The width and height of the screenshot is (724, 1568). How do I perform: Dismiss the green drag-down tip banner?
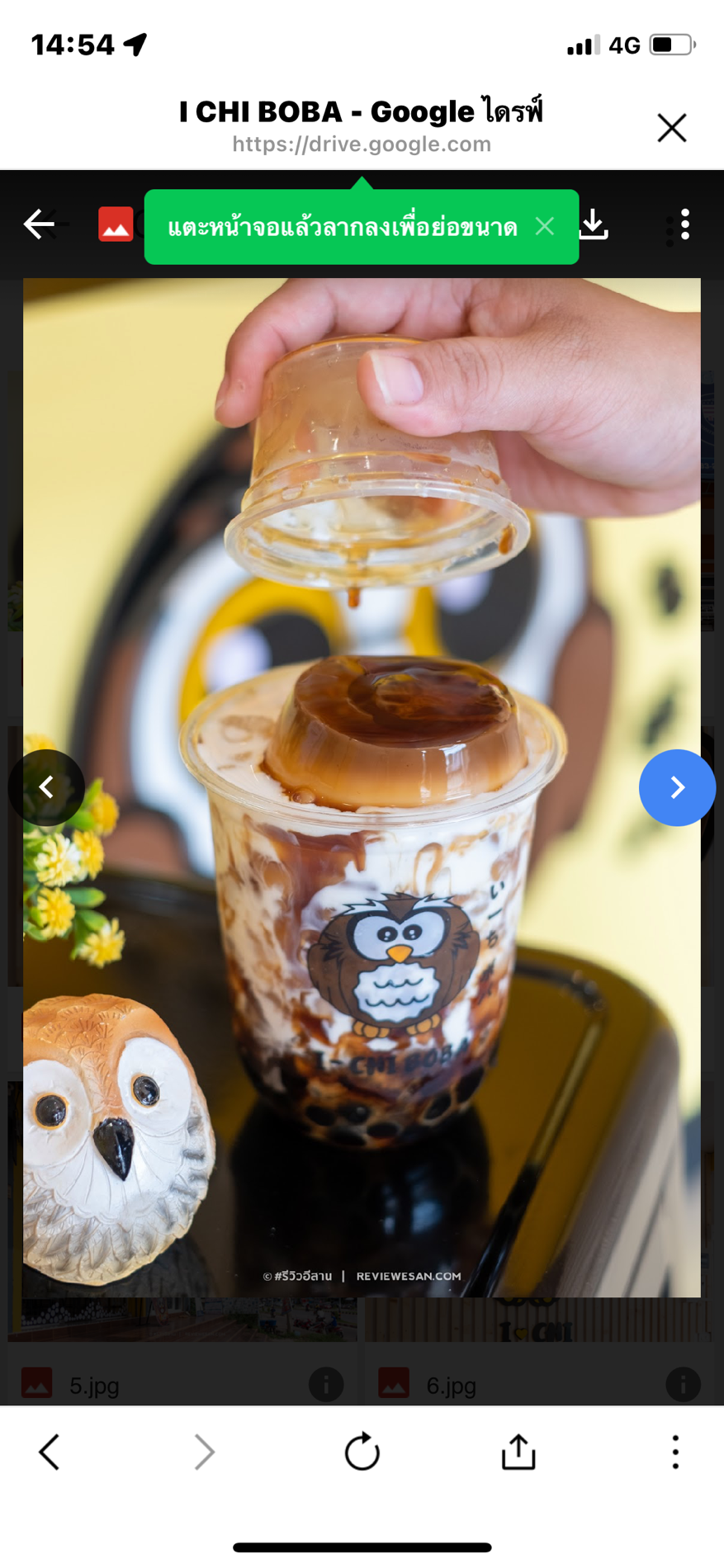click(544, 224)
